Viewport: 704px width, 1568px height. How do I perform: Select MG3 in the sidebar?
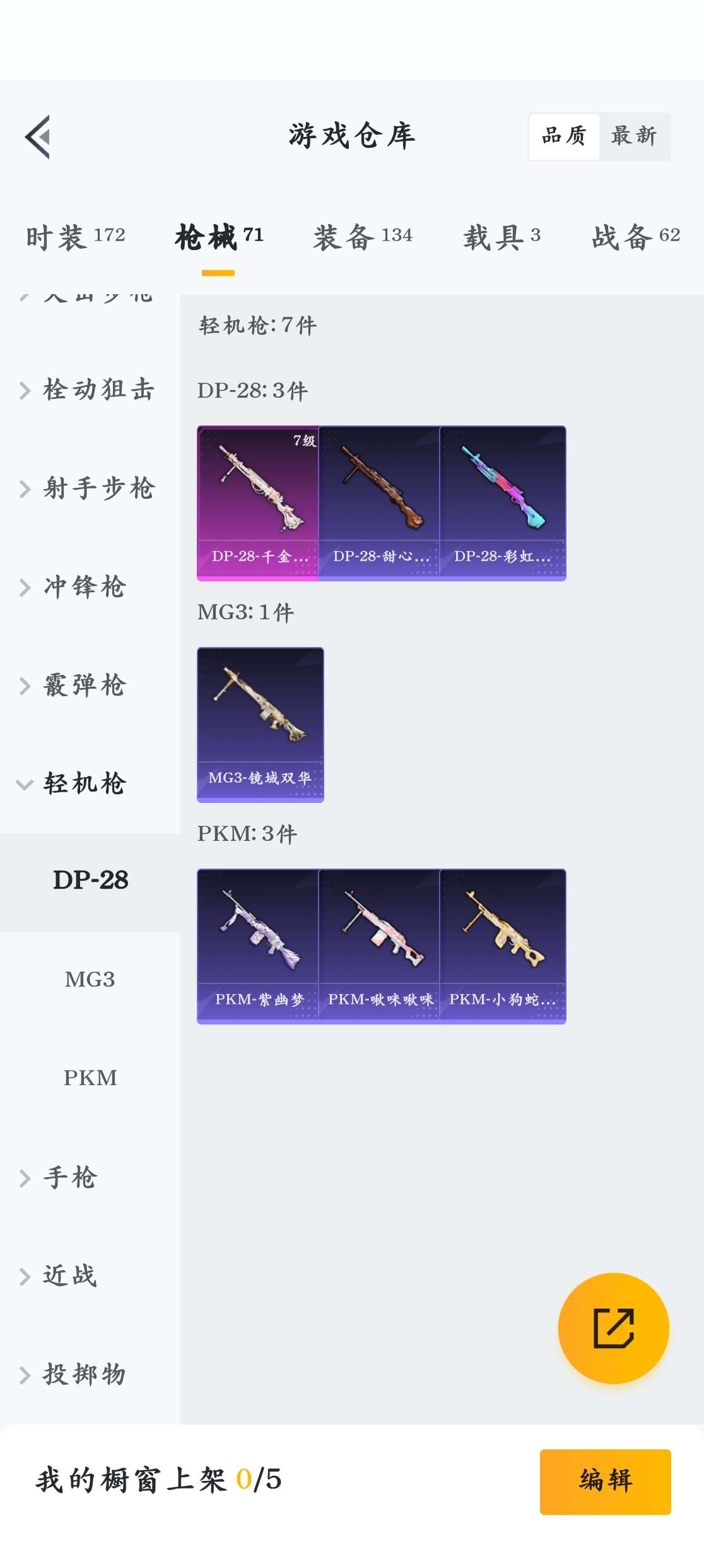pyautogui.click(x=90, y=979)
